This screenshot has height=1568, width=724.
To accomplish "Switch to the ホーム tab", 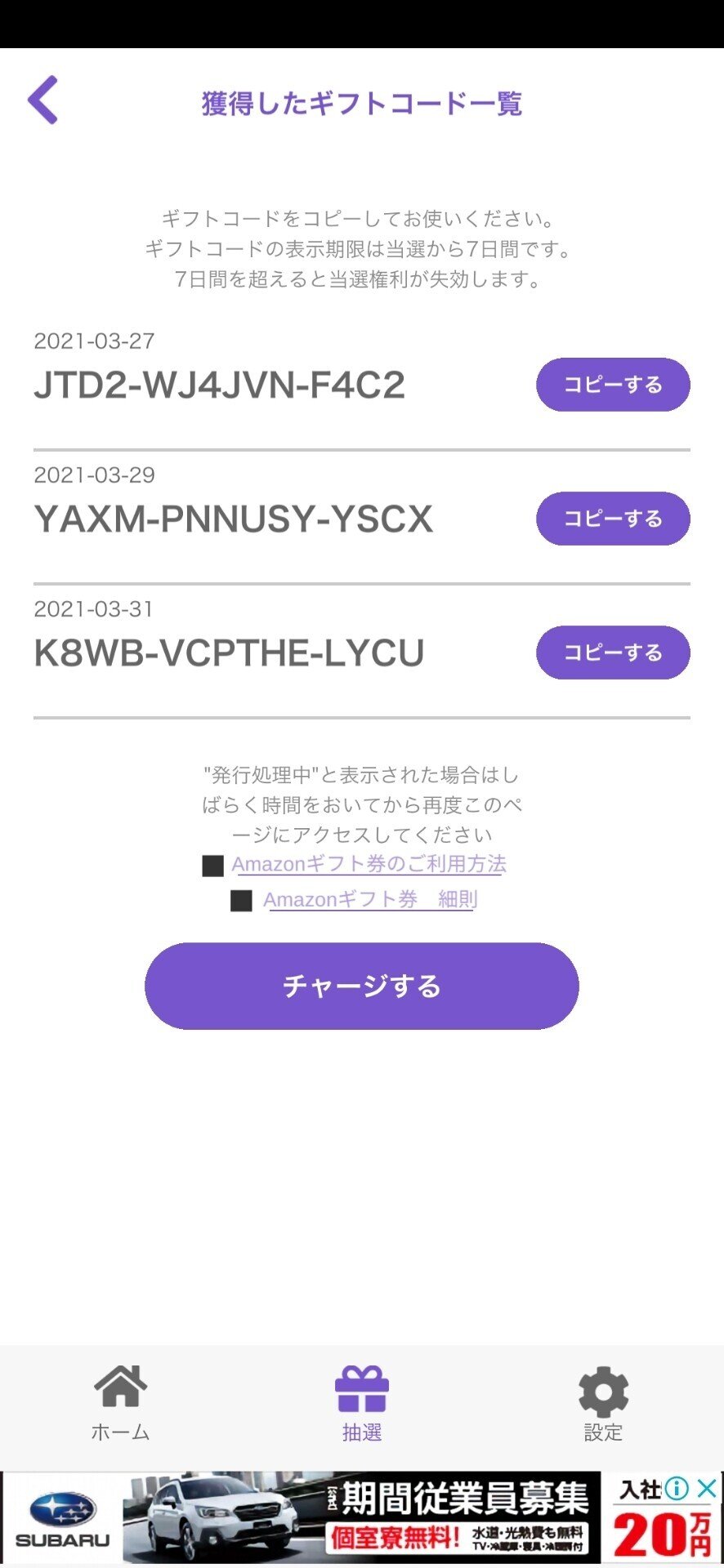I will coord(120,1403).
